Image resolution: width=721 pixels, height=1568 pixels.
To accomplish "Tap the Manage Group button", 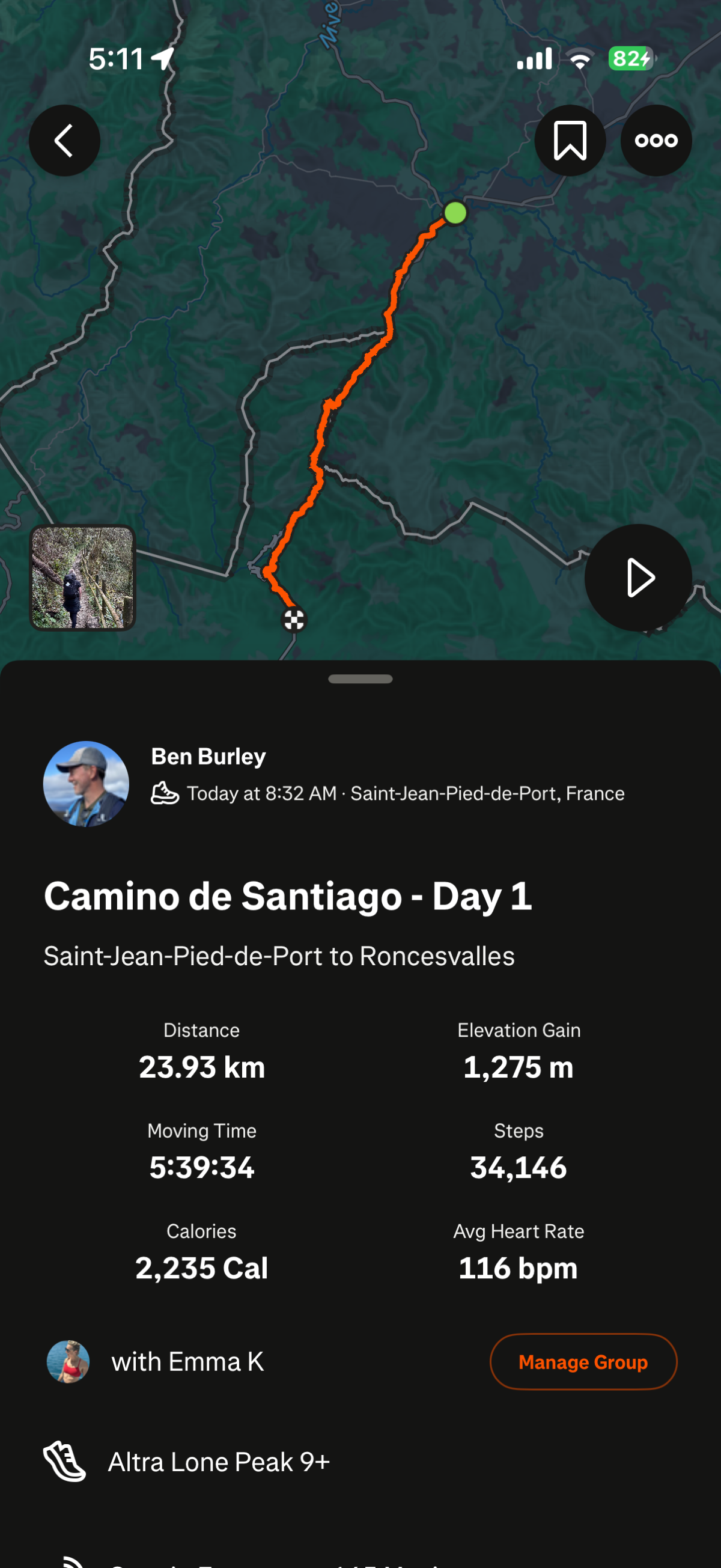I will [x=583, y=1362].
